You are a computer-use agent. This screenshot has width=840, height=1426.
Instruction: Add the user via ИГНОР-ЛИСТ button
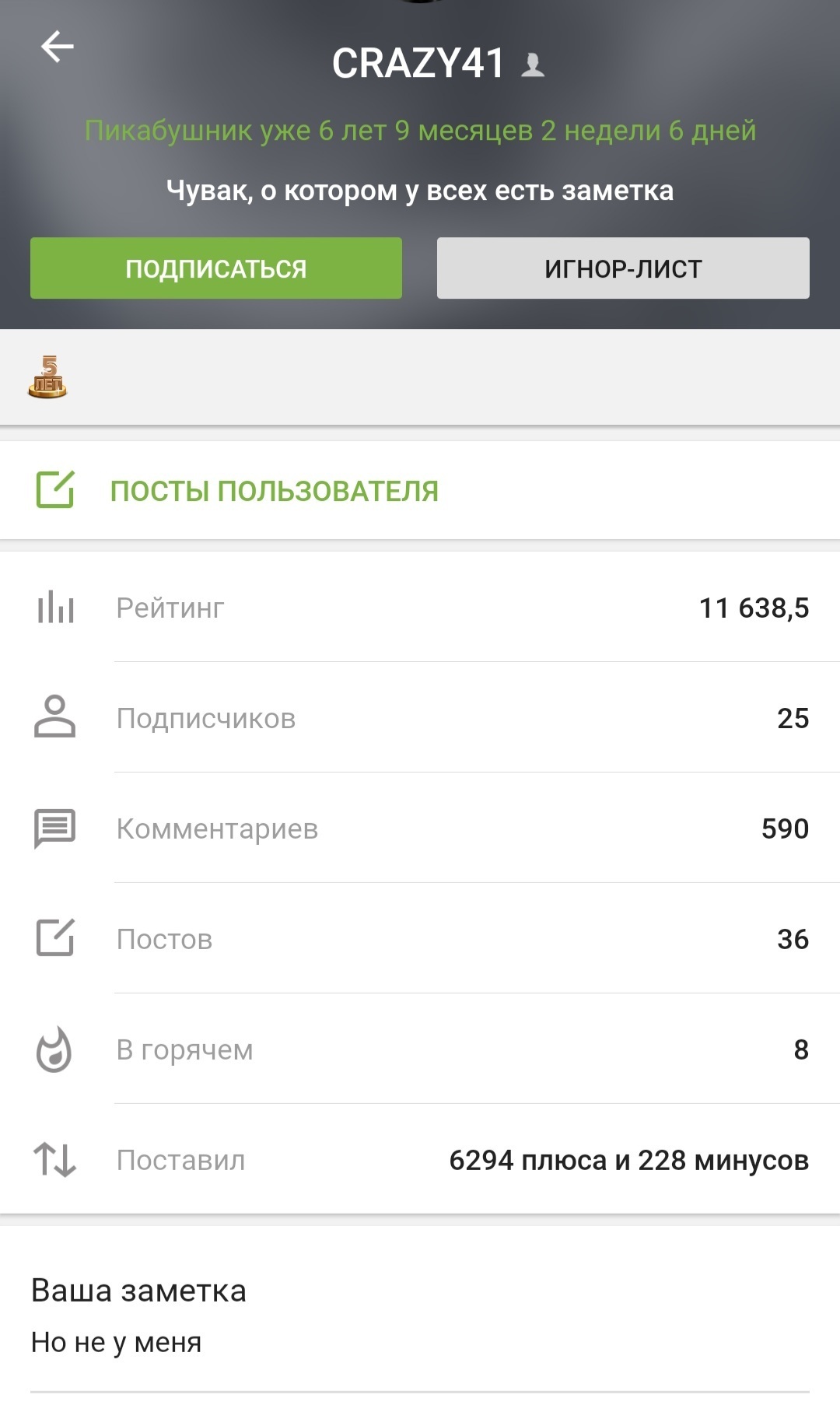(x=623, y=268)
